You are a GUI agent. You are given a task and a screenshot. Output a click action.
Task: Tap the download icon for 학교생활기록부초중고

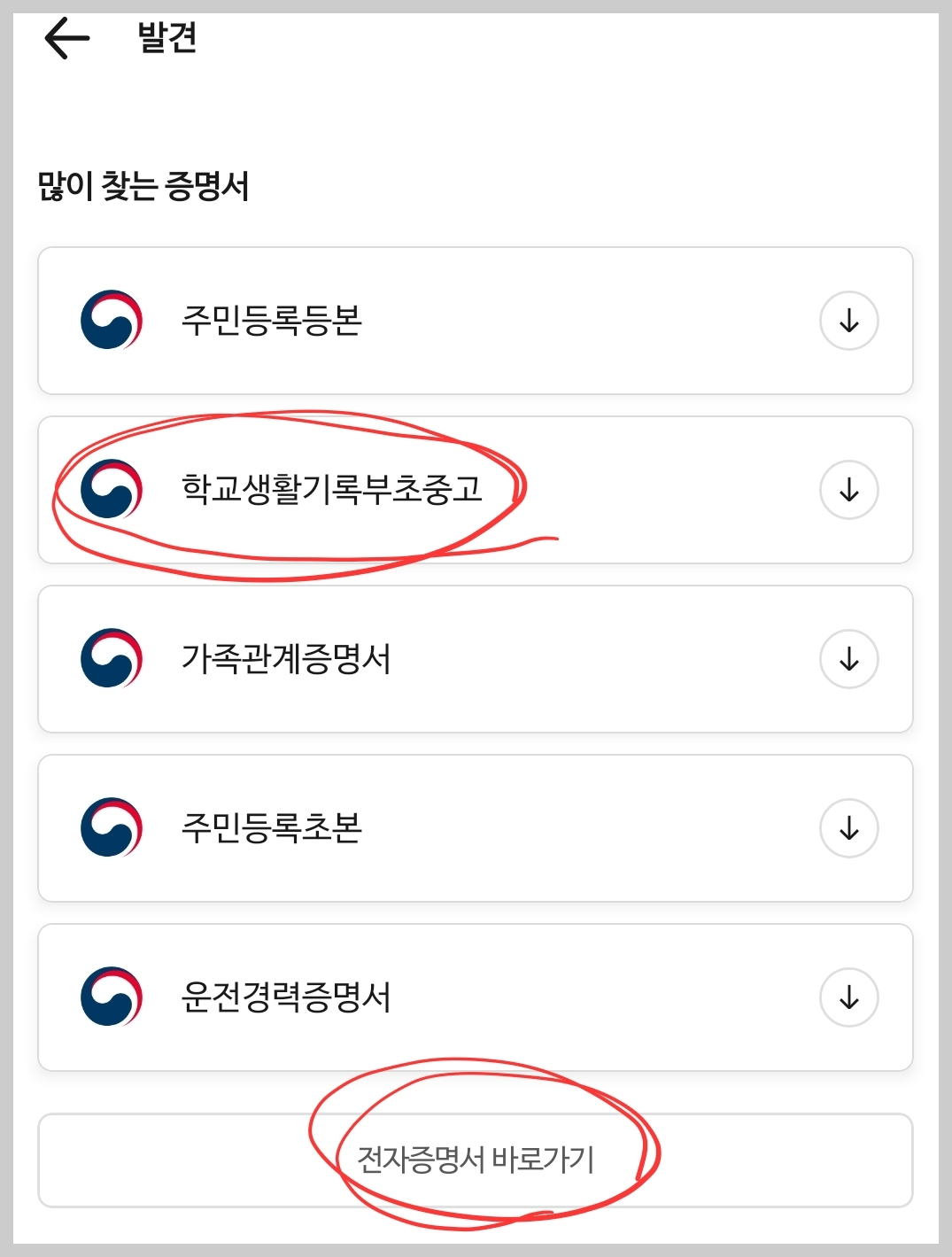click(848, 490)
